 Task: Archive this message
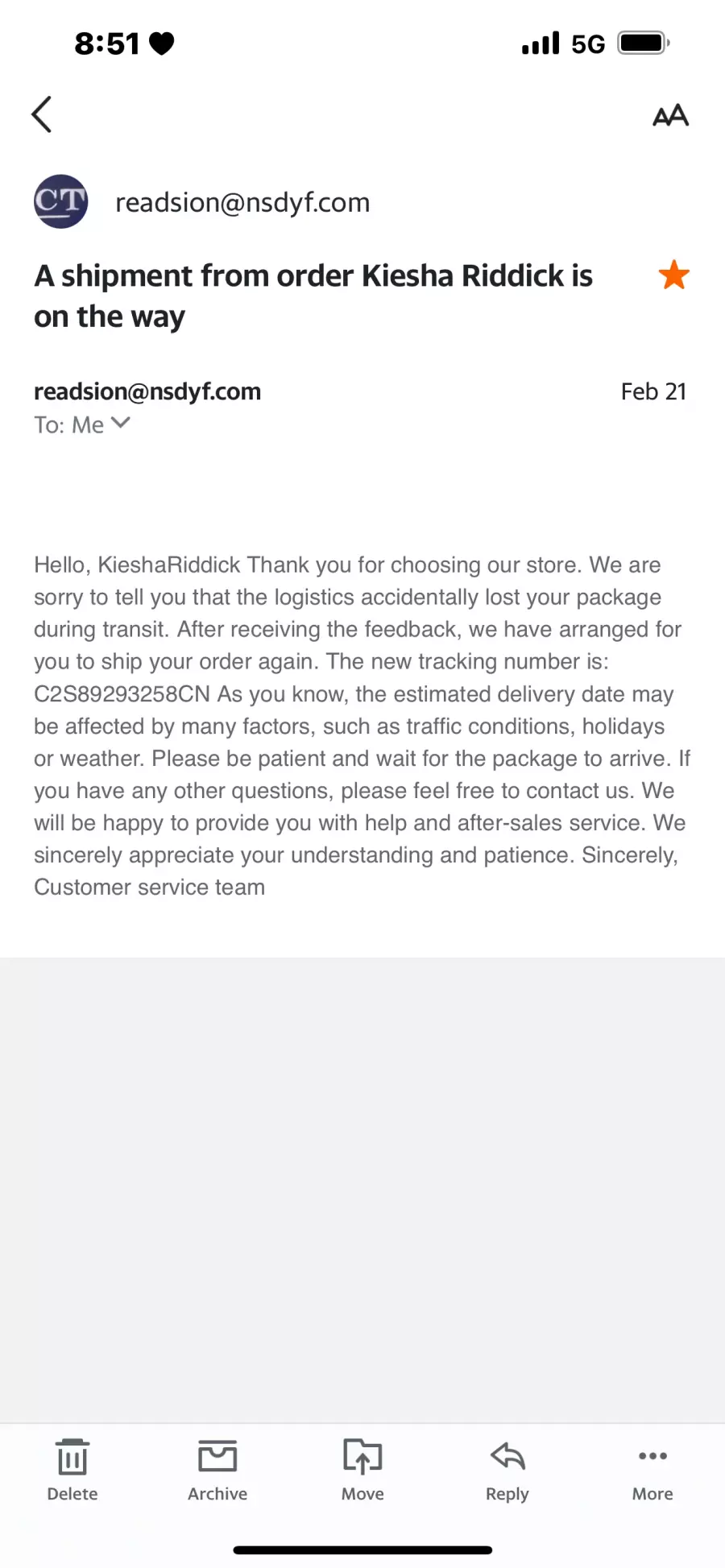pyautogui.click(x=217, y=1470)
